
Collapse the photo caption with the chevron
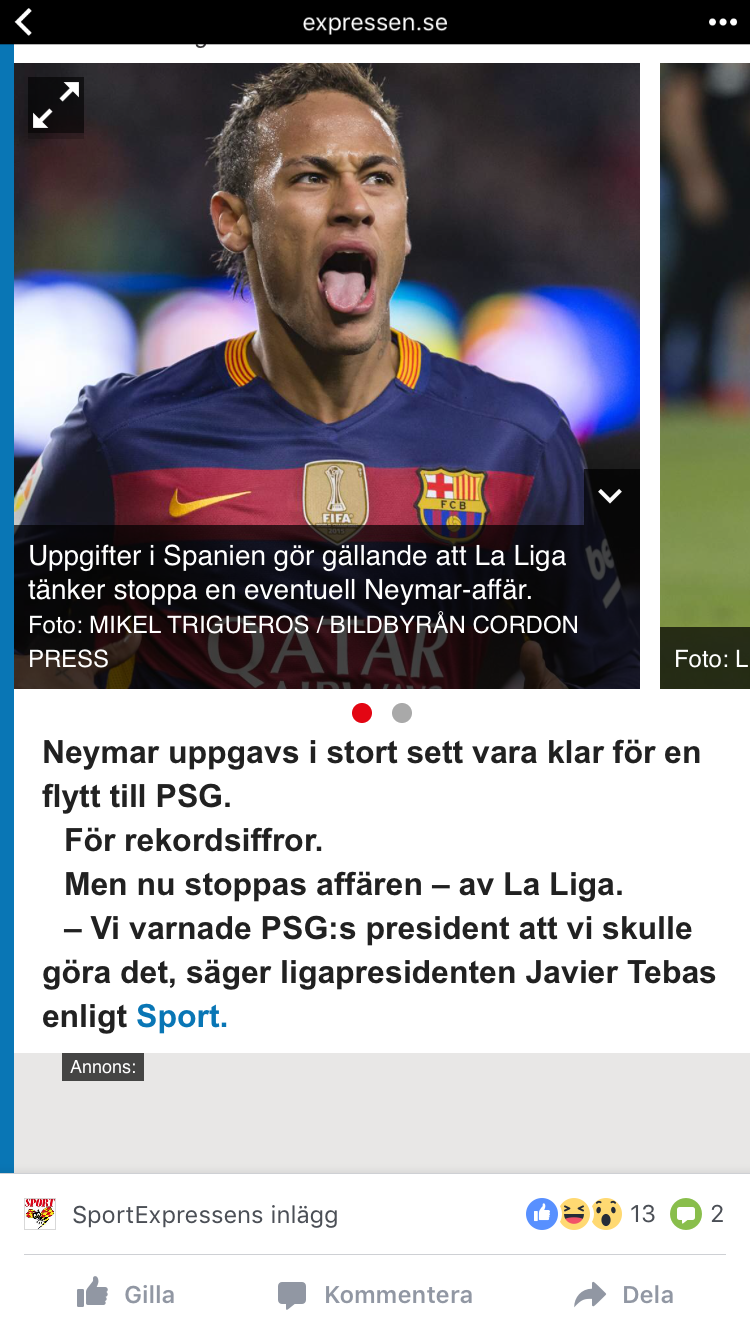(610, 496)
